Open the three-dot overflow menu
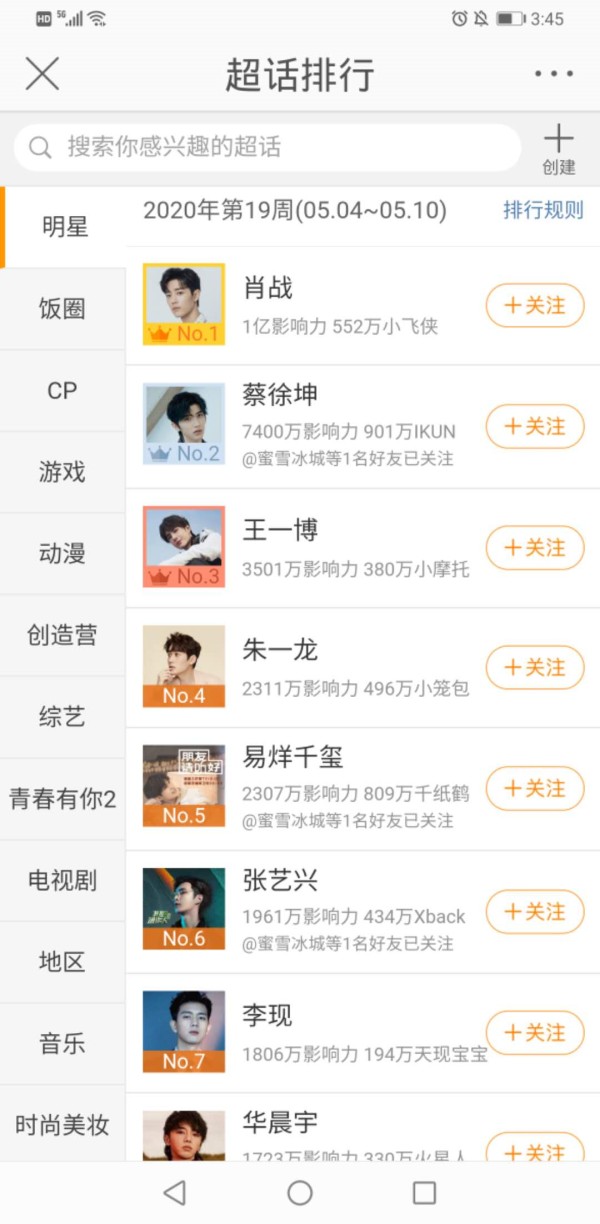The width and height of the screenshot is (600, 1224). (x=553, y=74)
